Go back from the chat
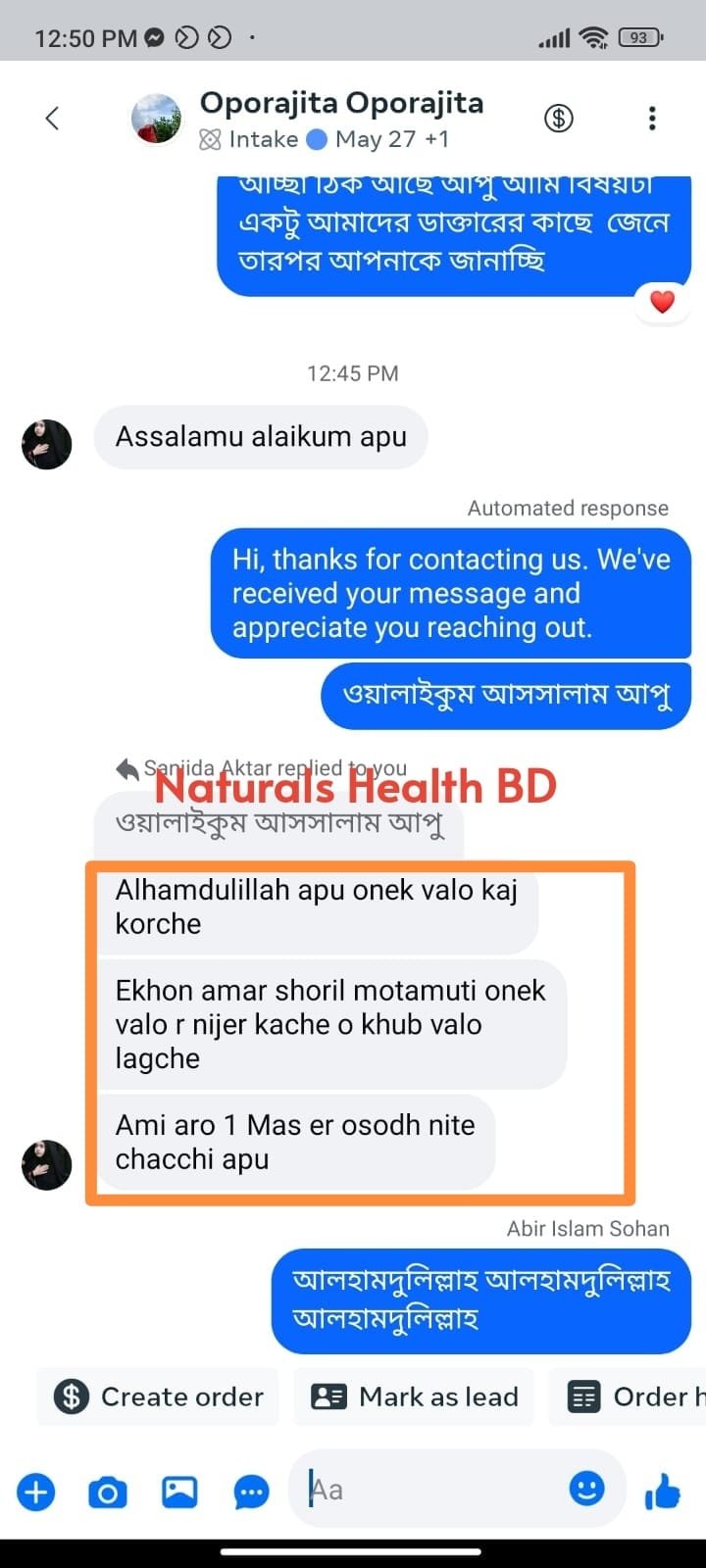This screenshot has height=1568, width=706. 53,119
